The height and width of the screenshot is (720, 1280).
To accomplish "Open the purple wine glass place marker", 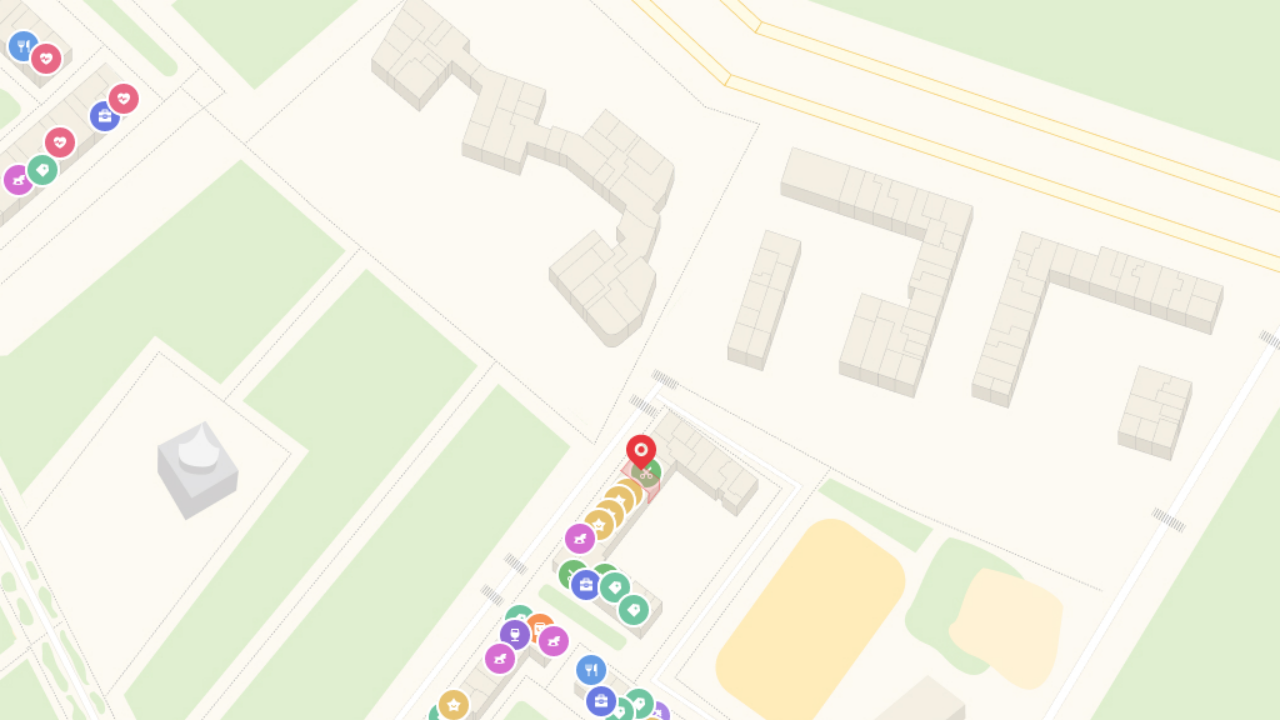I will [514, 635].
